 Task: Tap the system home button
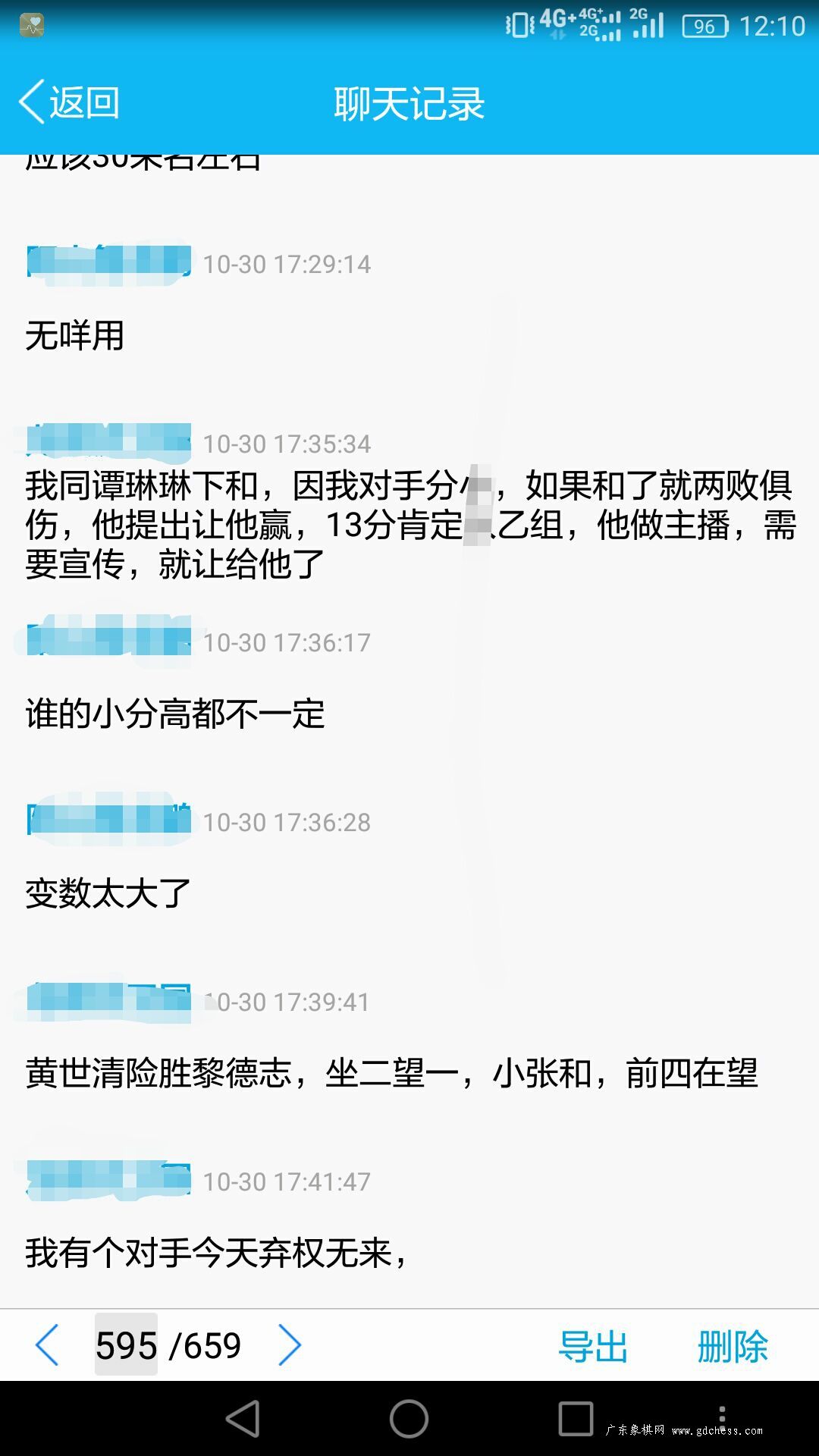coord(409,1418)
